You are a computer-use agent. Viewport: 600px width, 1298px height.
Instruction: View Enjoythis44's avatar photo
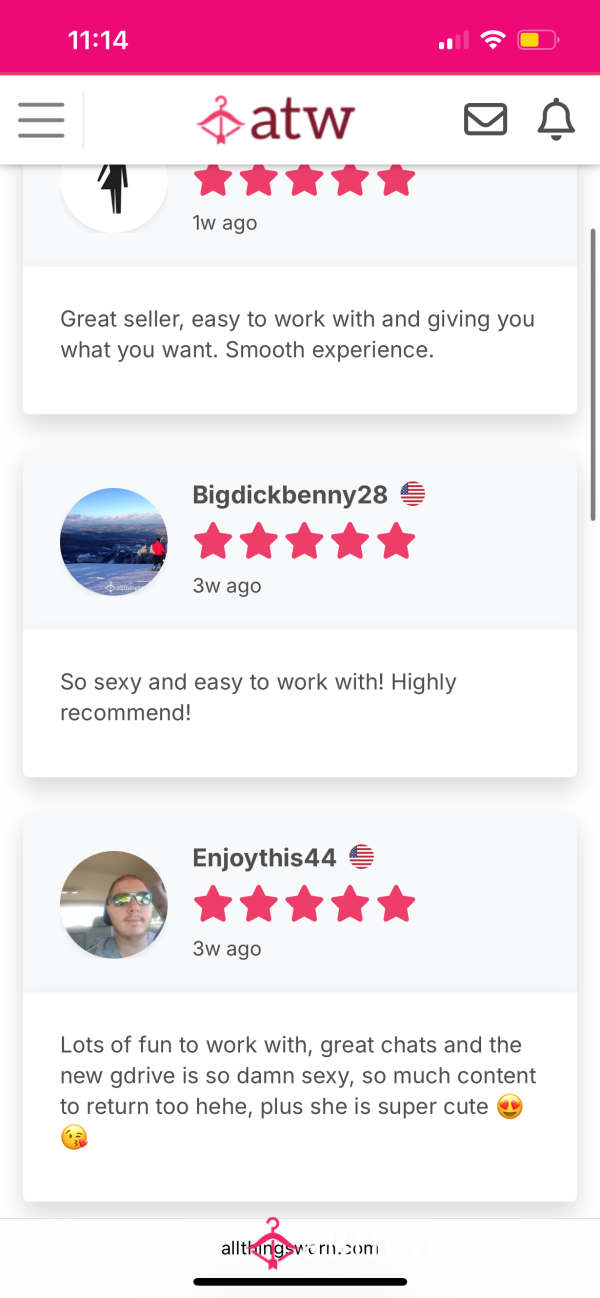pos(114,905)
